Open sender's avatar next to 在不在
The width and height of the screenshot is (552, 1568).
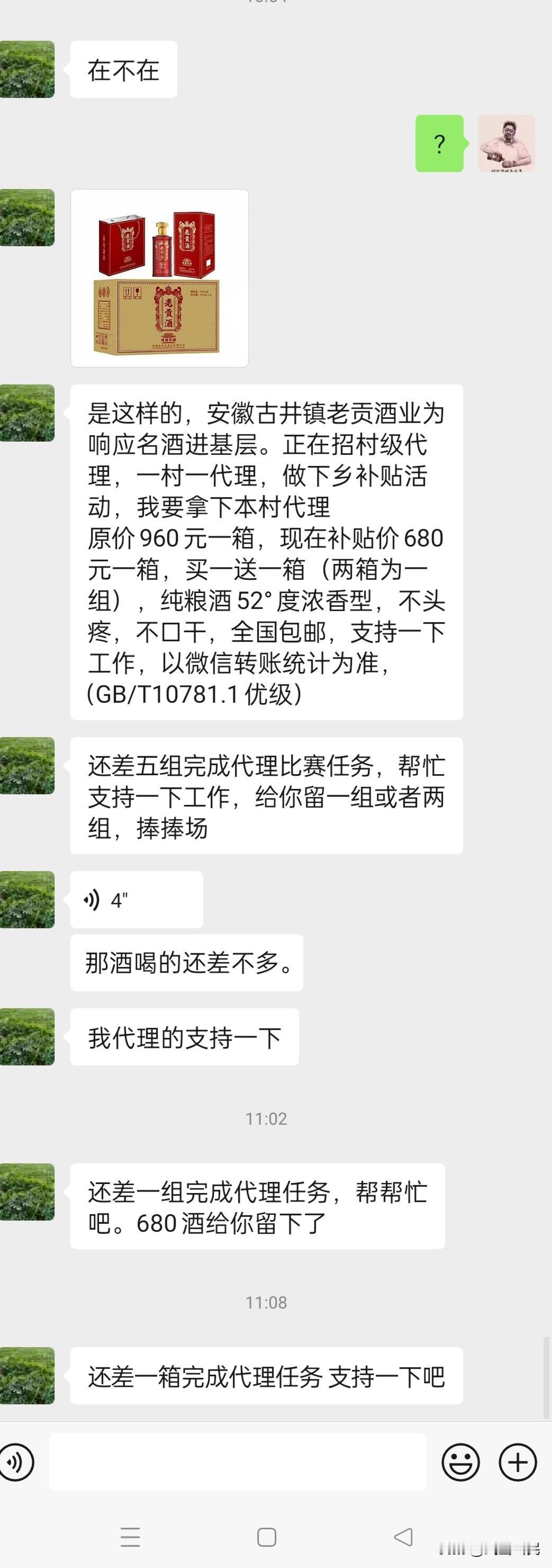[28, 69]
